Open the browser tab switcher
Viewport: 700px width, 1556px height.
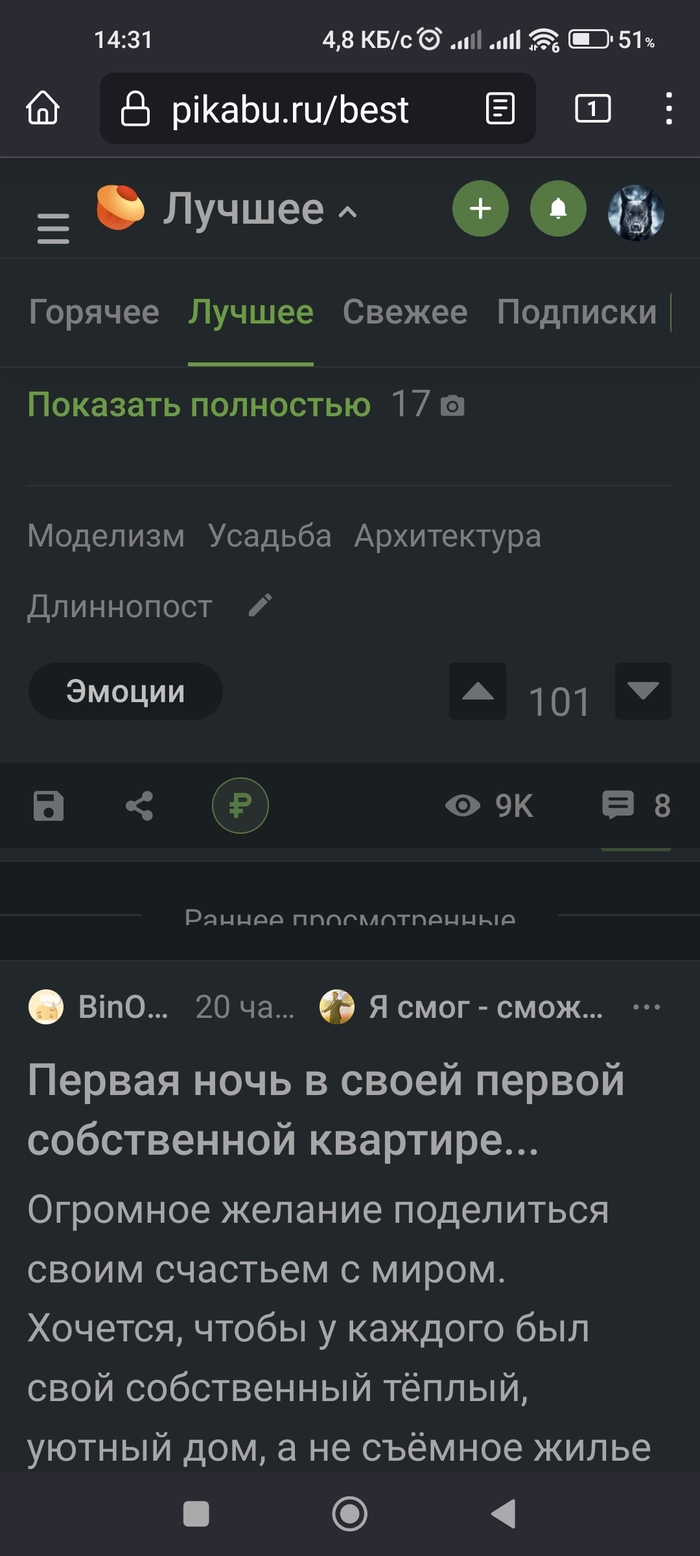click(592, 109)
